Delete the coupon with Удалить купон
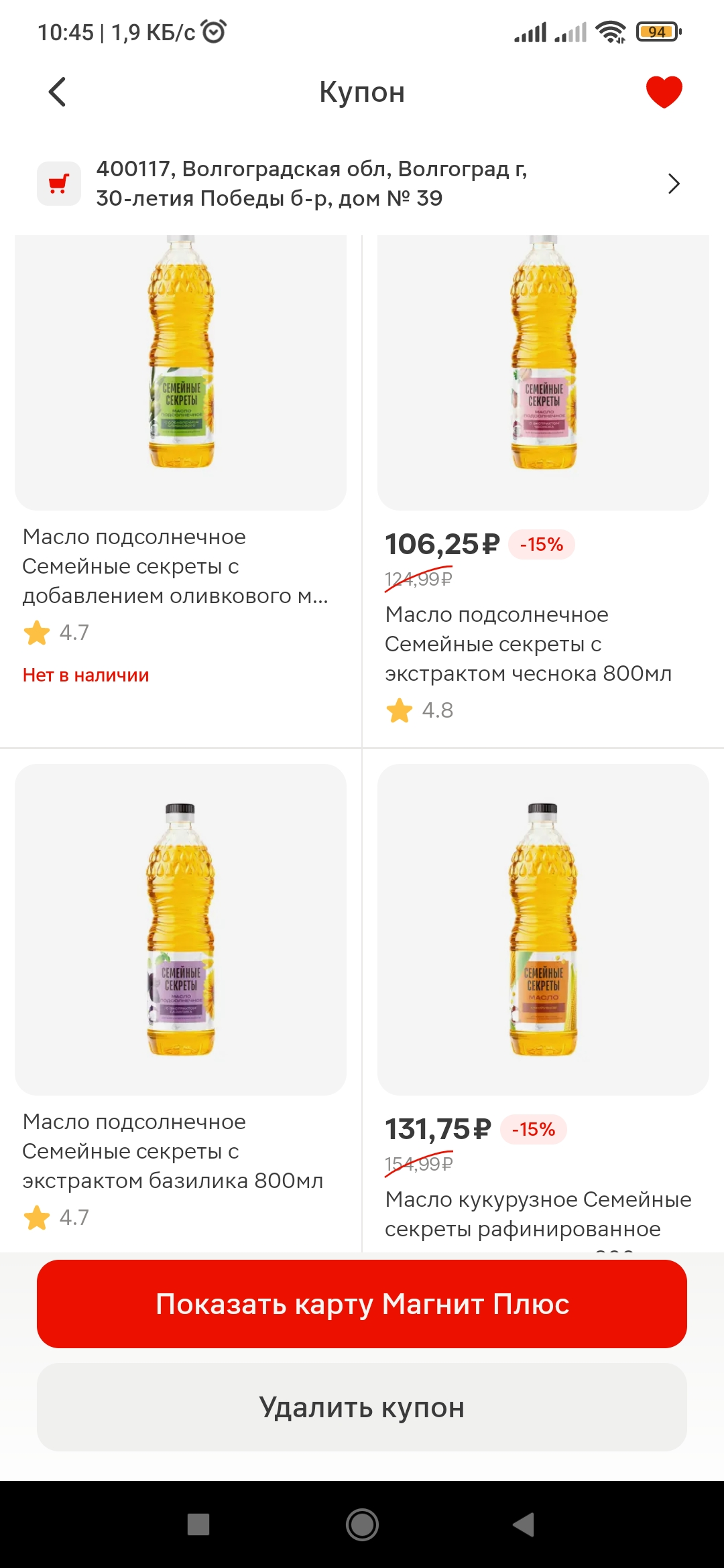The height and width of the screenshot is (1568, 724). (362, 1407)
